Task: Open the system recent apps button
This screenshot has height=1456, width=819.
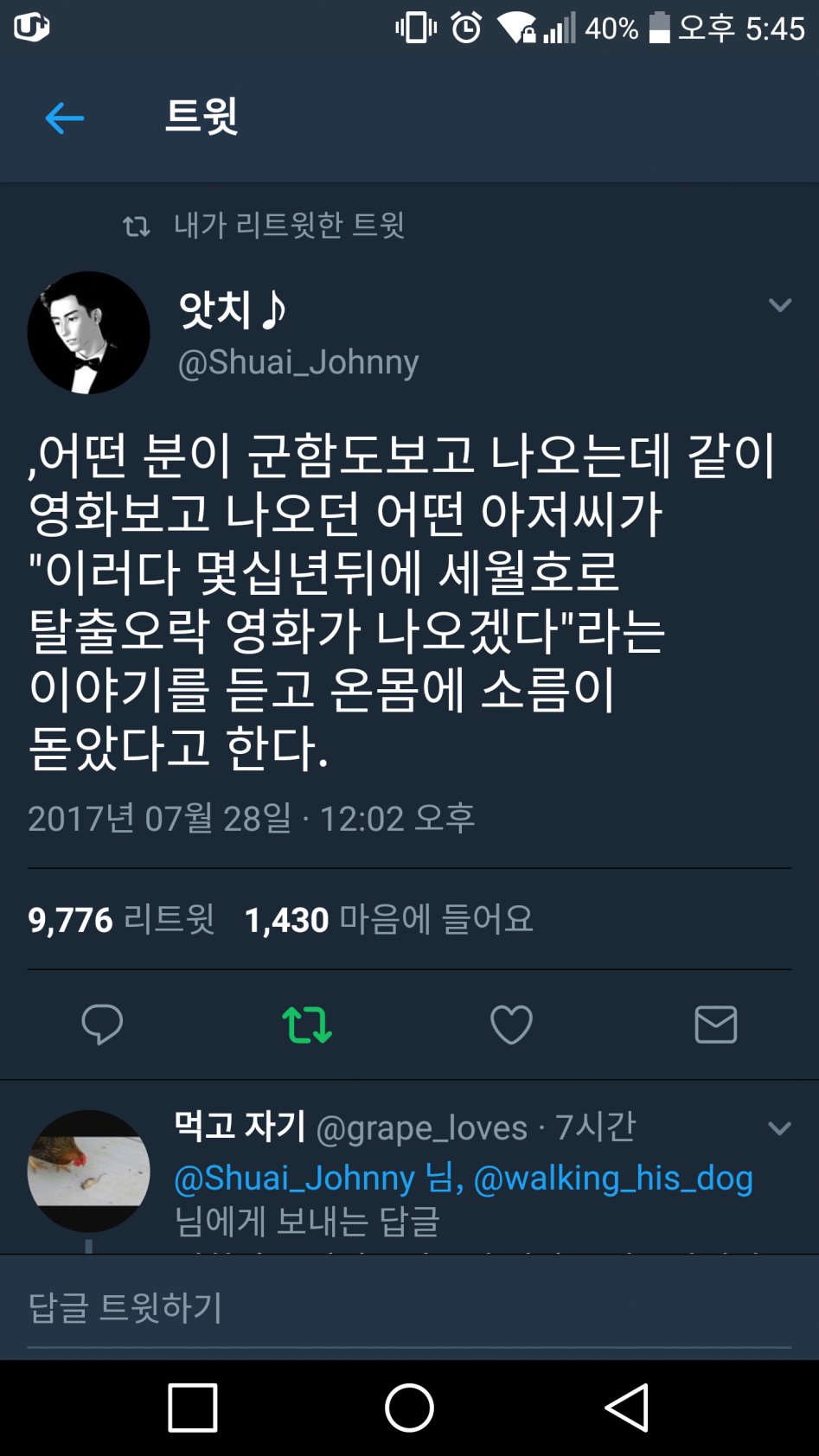Action: (x=192, y=1408)
